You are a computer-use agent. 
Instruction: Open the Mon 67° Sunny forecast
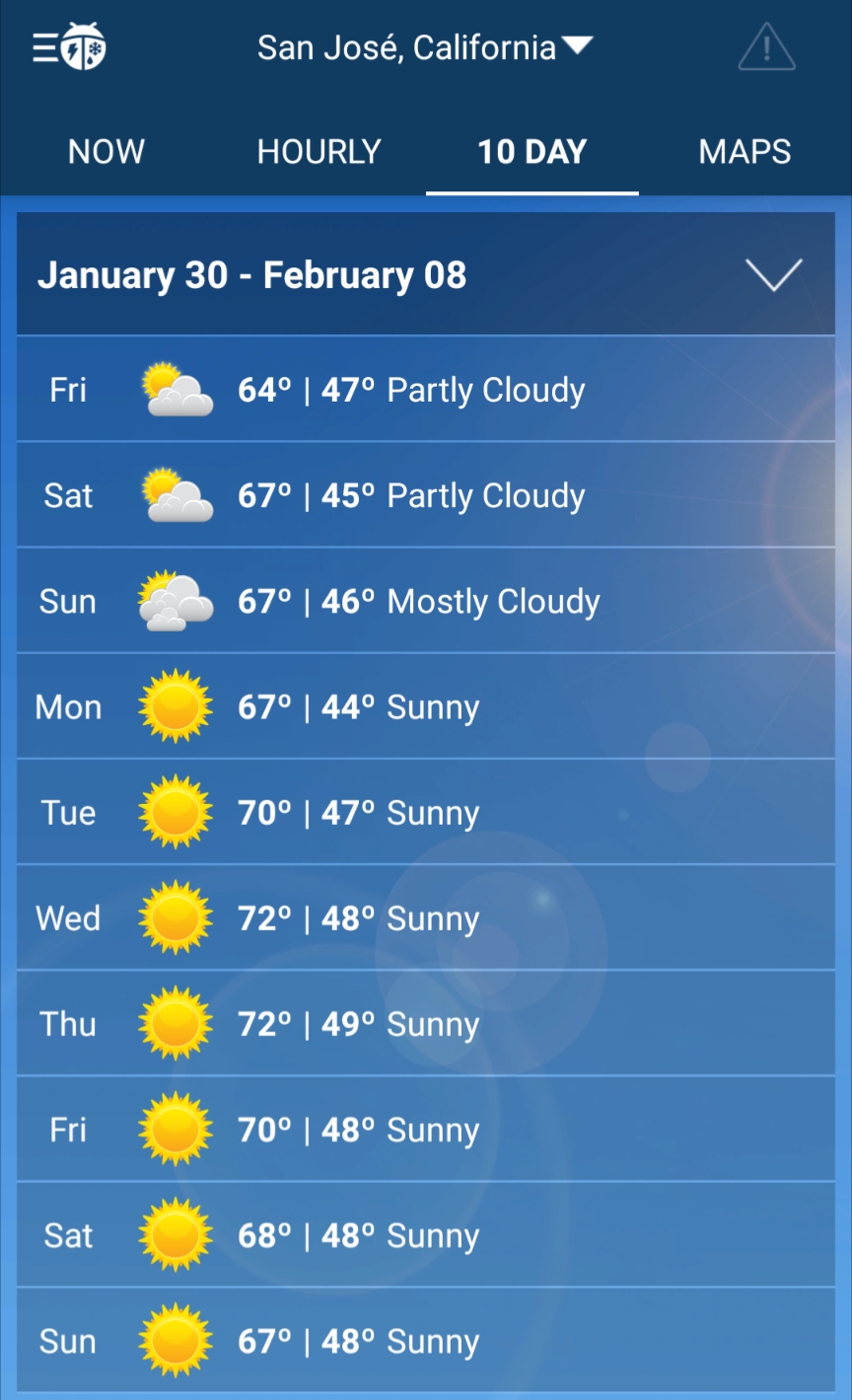(x=425, y=706)
